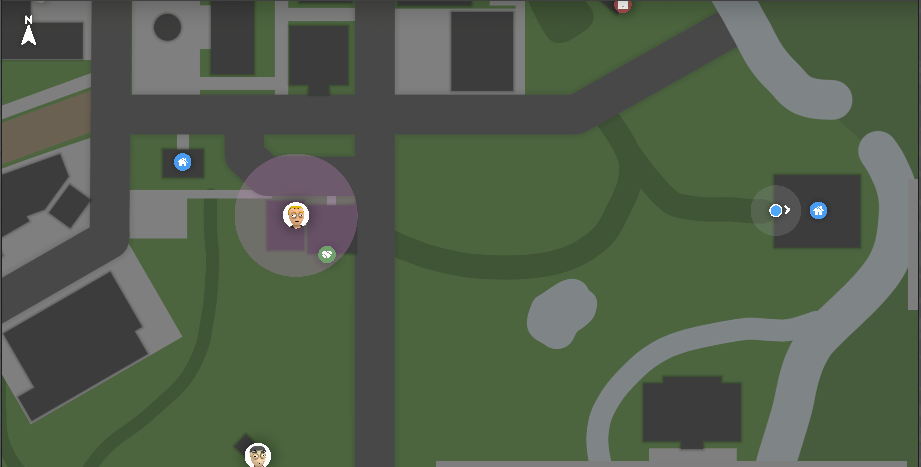921x467 pixels.
Task: Select the blond character's map marker
Action: pos(296,215)
